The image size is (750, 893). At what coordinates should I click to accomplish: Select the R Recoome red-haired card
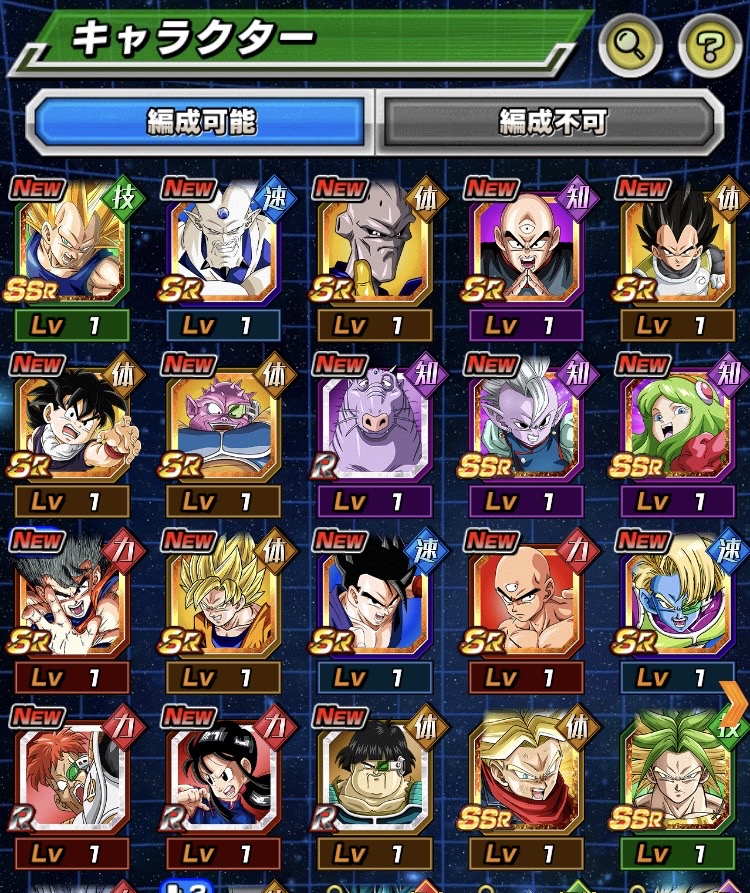[x=71, y=775]
